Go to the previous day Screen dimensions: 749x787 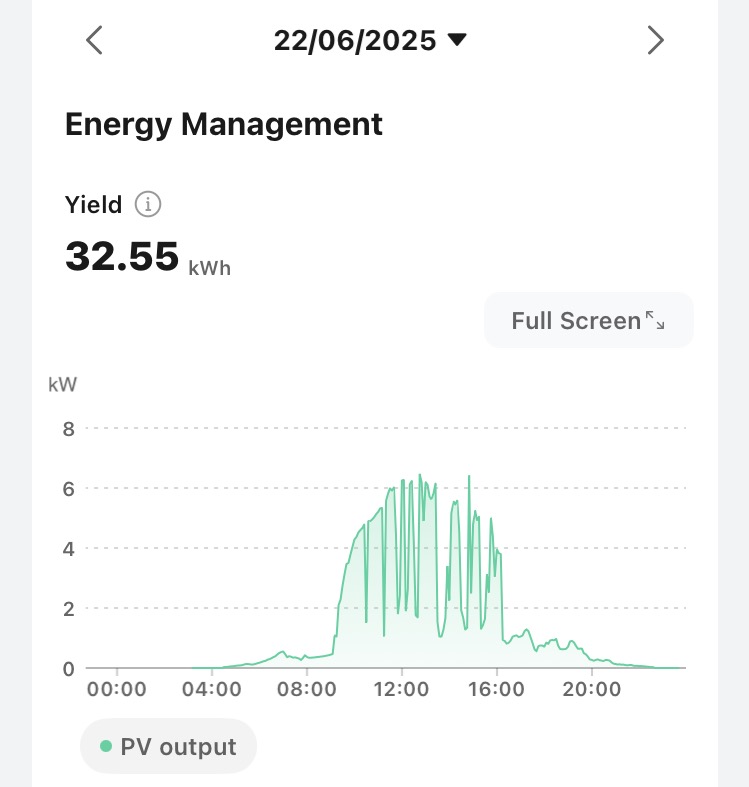tap(94, 40)
